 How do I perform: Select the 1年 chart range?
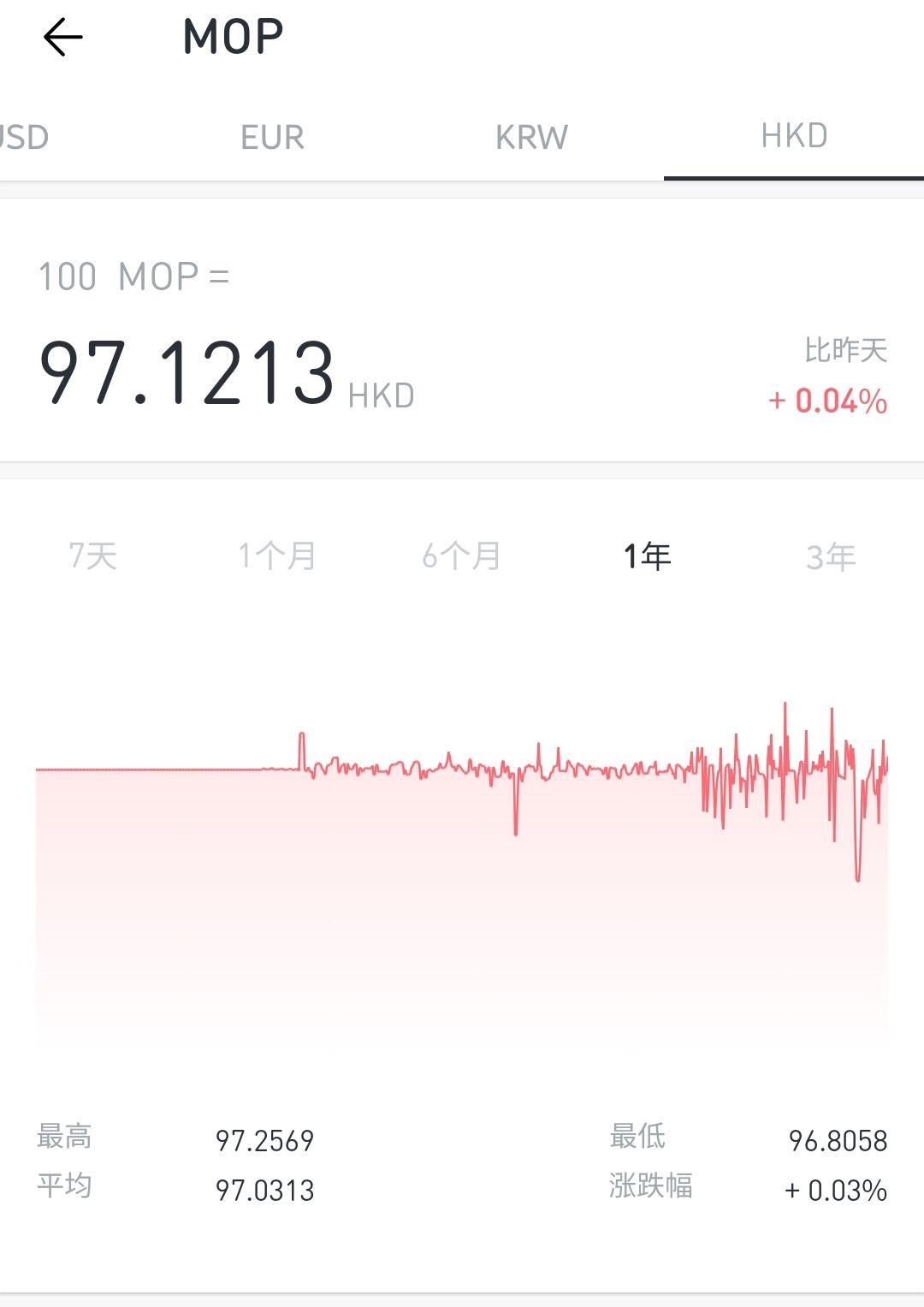point(647,556)
